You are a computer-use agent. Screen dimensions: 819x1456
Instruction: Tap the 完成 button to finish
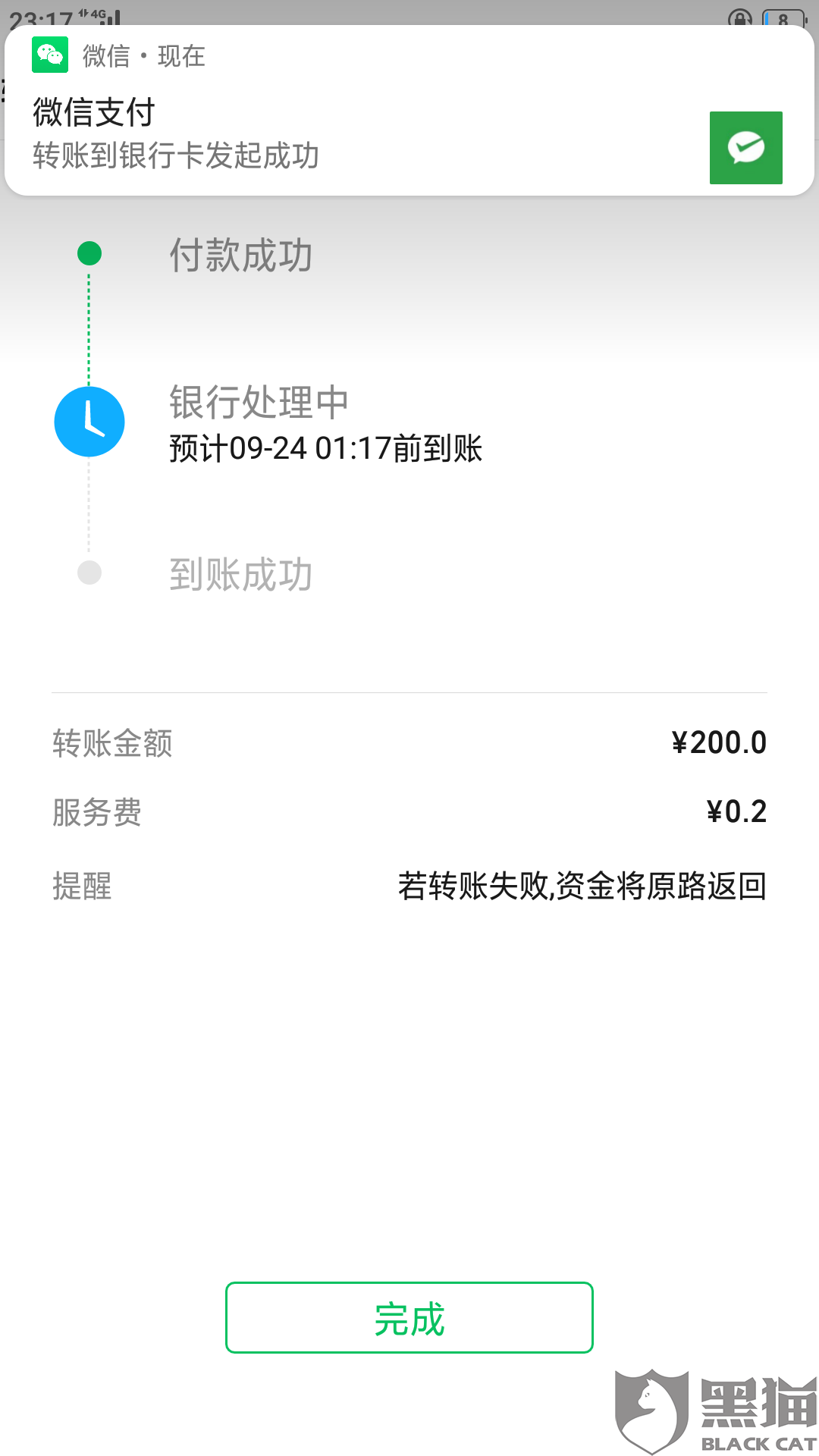409,1317
